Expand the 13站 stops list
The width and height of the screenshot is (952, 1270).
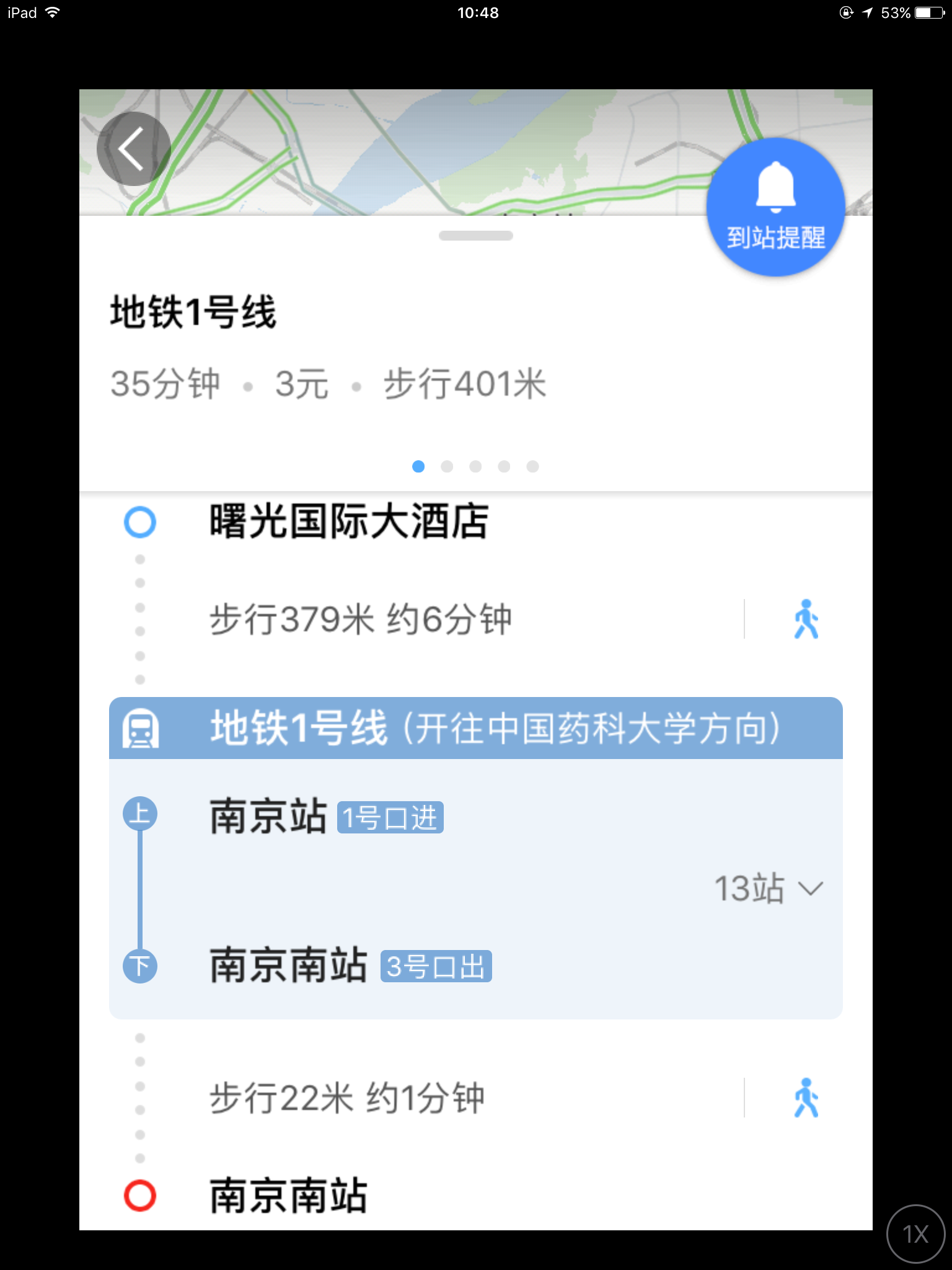pos(769,888)
